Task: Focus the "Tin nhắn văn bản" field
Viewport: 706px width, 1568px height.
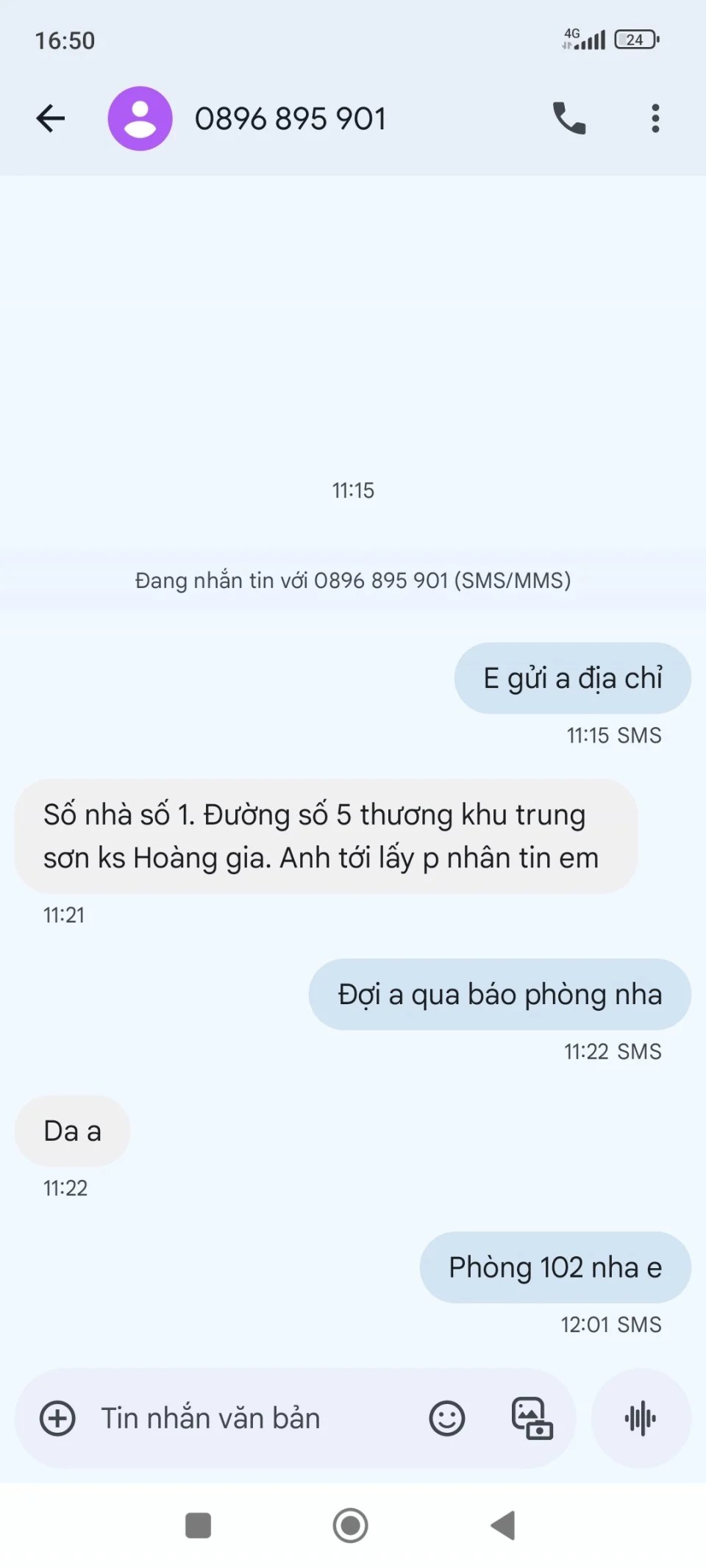Action: click(250, 1418)
